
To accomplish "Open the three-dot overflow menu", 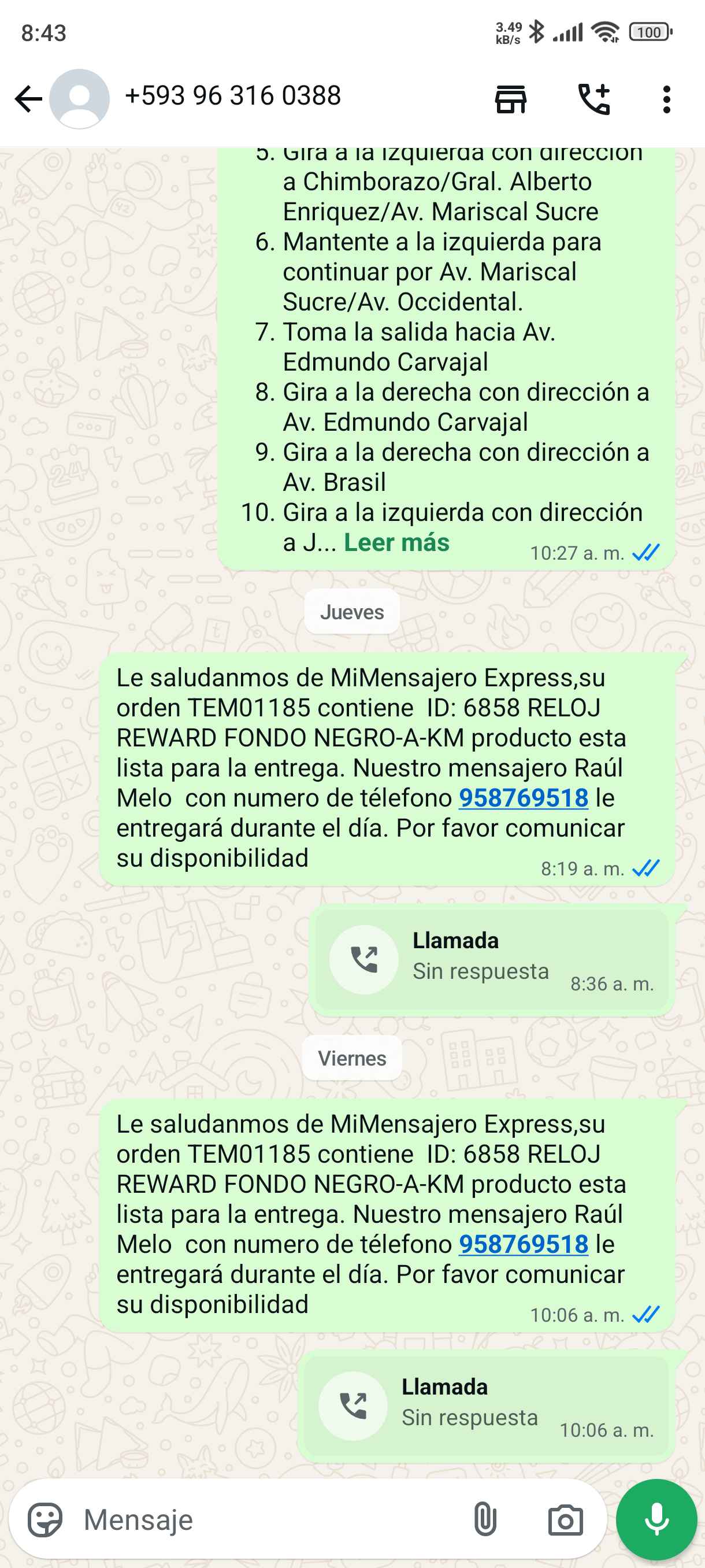I will pos(667,99).
